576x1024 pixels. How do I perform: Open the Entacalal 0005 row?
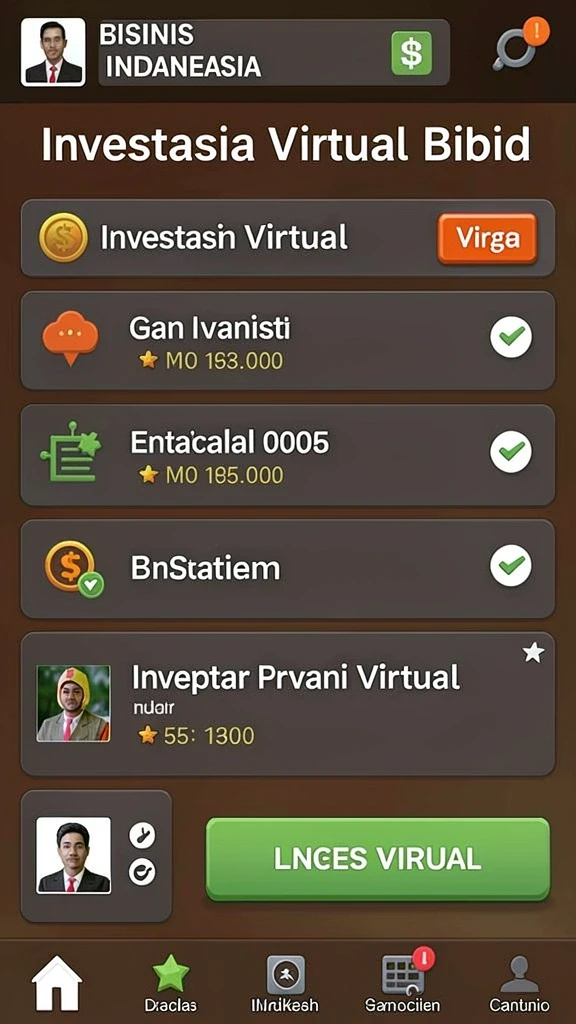288,455
